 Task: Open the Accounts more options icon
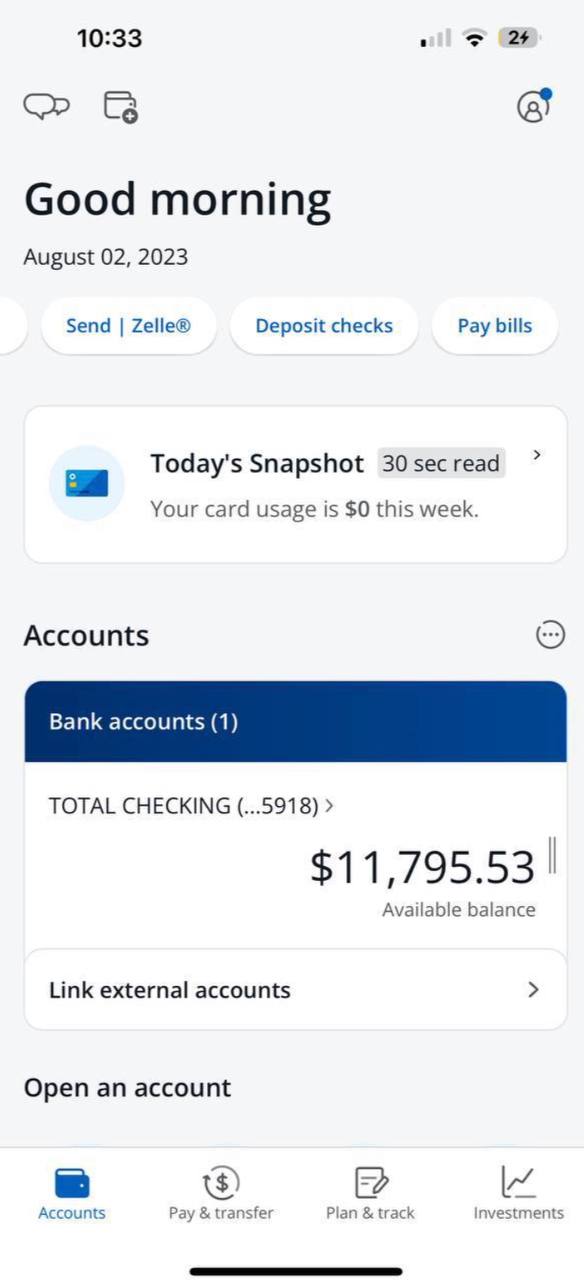pos(550,635)
